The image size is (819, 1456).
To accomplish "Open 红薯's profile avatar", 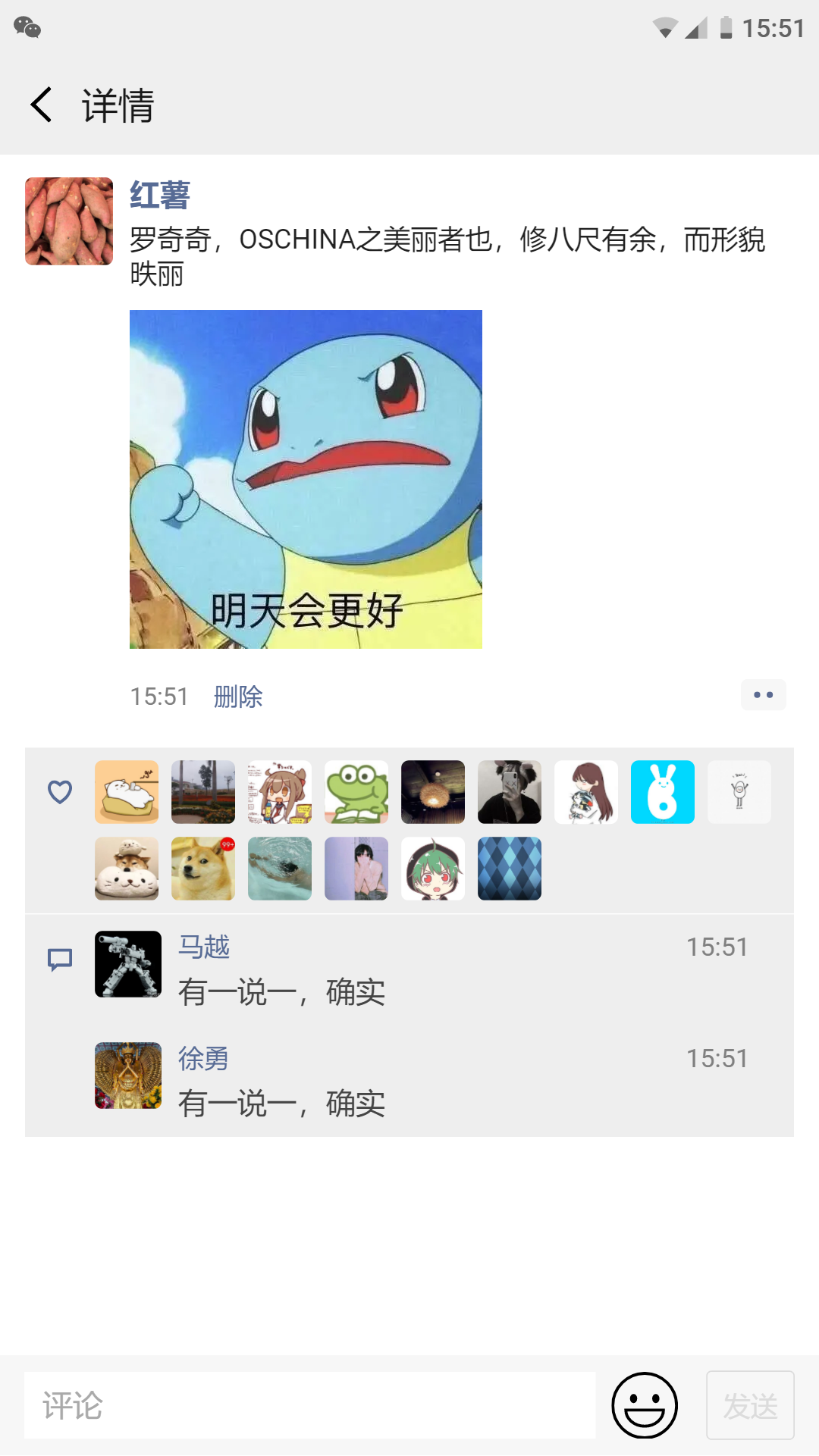I will [69, 221].
